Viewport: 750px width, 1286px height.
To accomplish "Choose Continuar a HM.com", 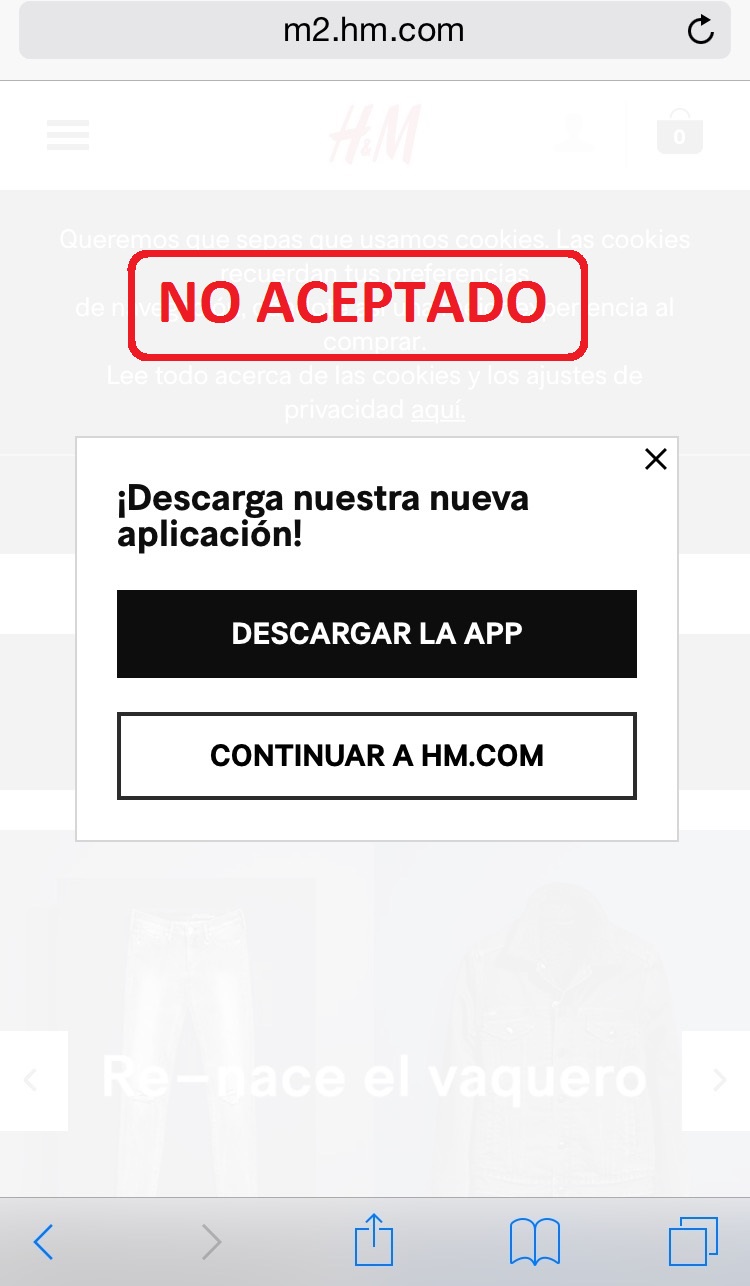I will pos(377,756).
